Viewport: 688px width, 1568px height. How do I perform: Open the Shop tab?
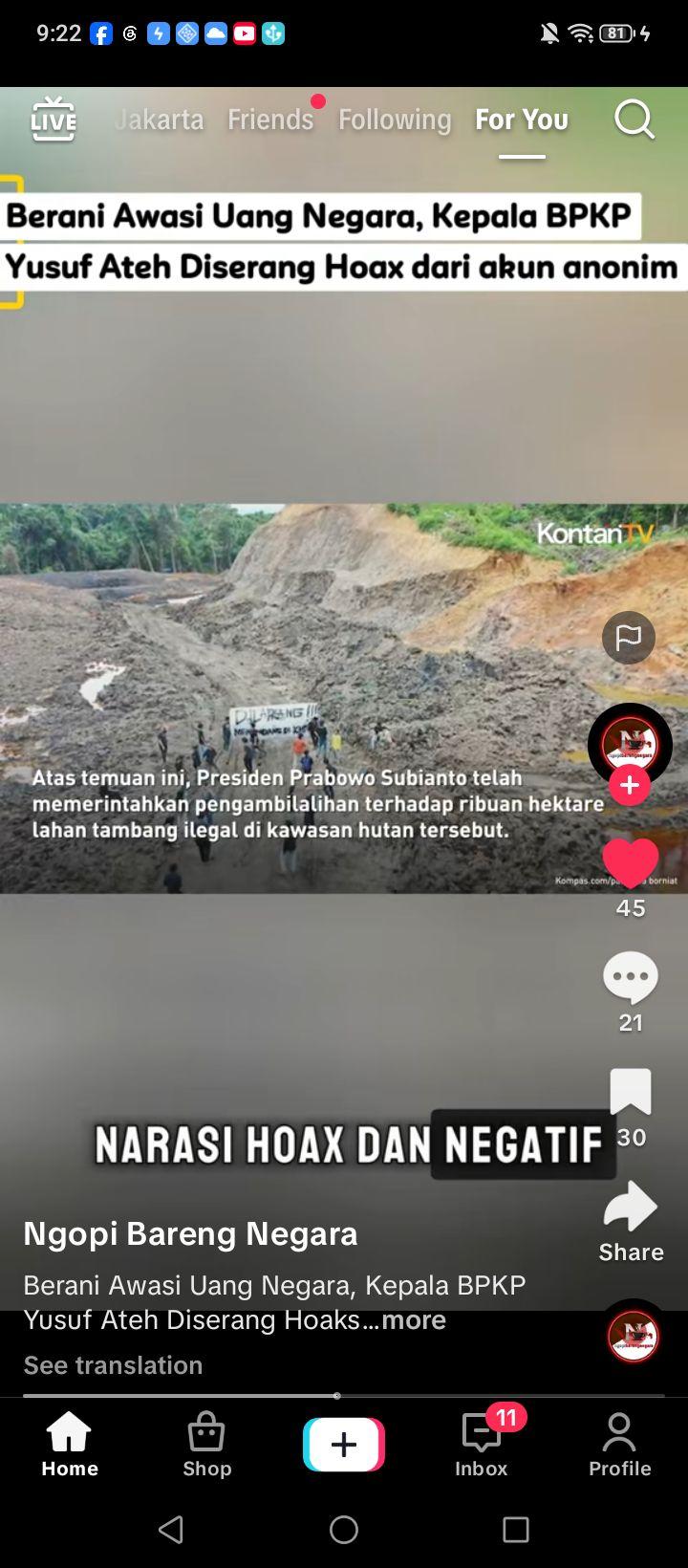pyautogui.click(x=206, y=1445)
